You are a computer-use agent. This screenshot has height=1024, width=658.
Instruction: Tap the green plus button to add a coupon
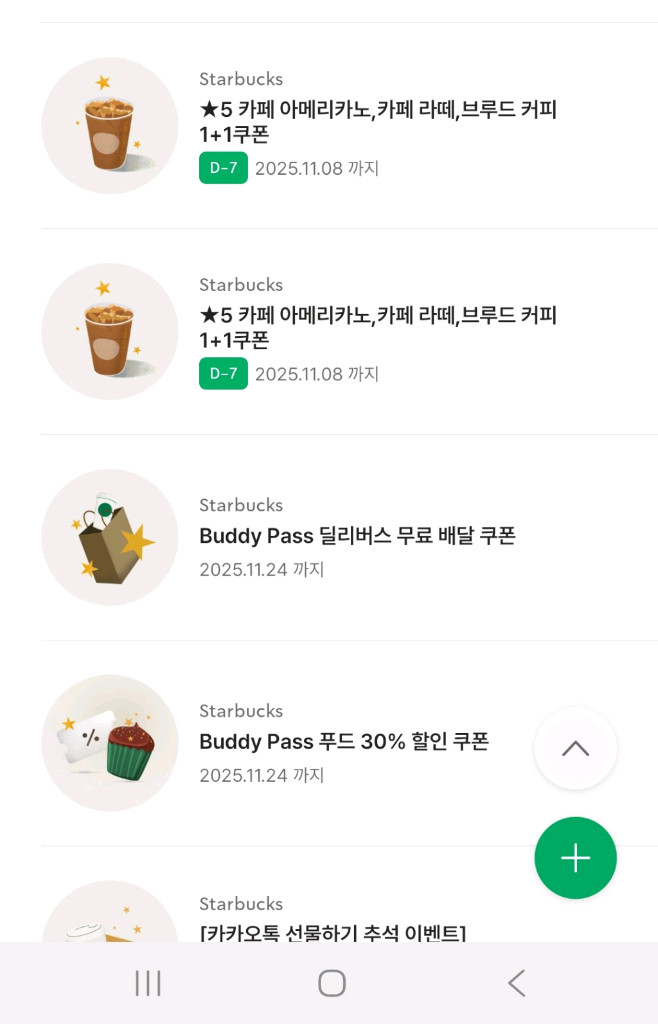pyautogui.click(x=575, y=858)
